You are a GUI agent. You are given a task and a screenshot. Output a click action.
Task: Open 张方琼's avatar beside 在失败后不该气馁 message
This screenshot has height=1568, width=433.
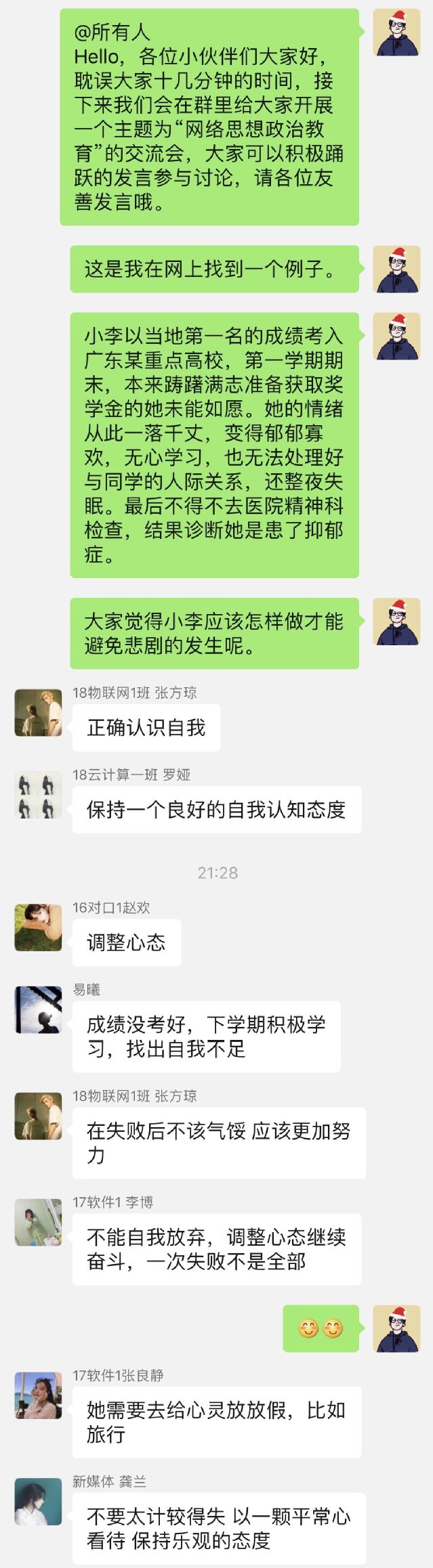tap(38, 1116)
